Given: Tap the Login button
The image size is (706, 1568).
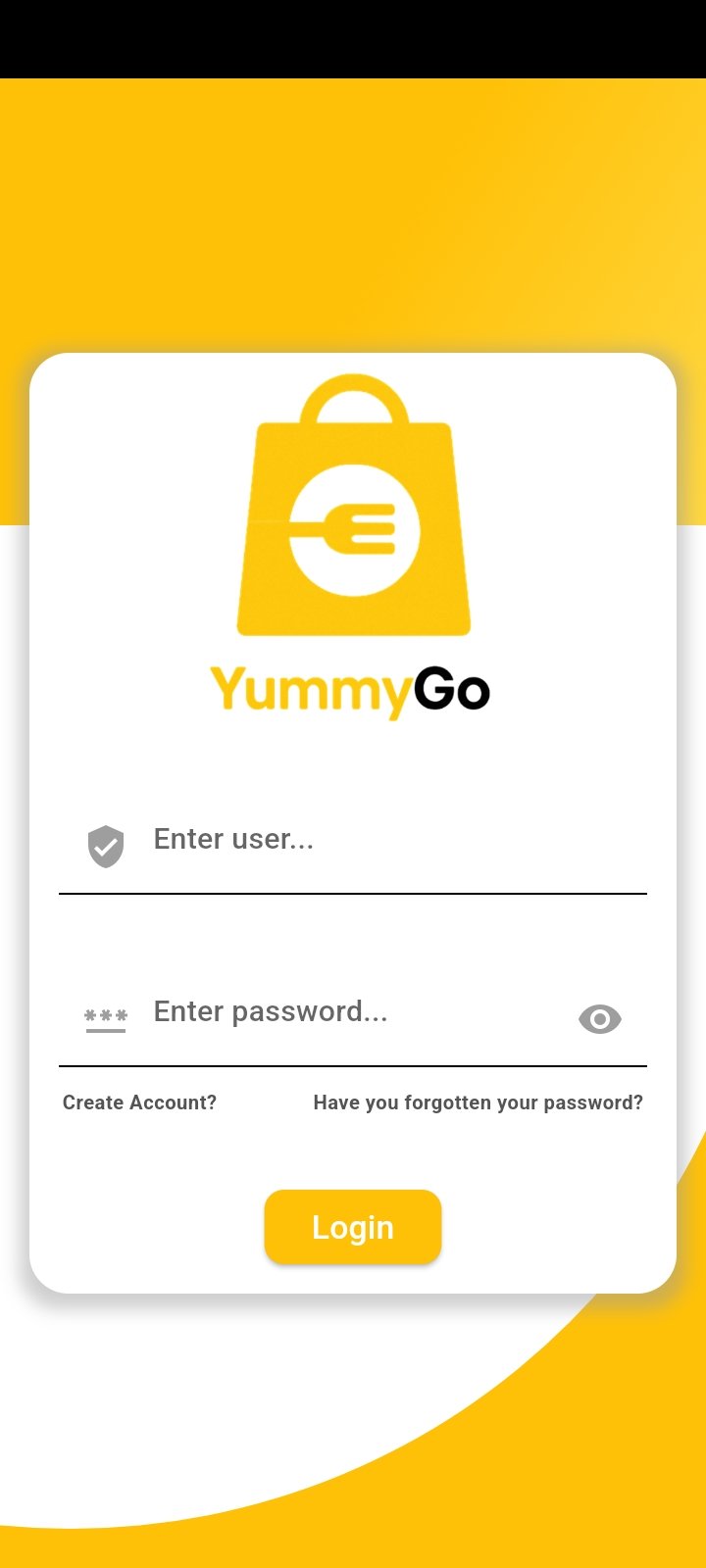Looking at the screenshot, I should pyautogui.click(x=353, y=1227).
